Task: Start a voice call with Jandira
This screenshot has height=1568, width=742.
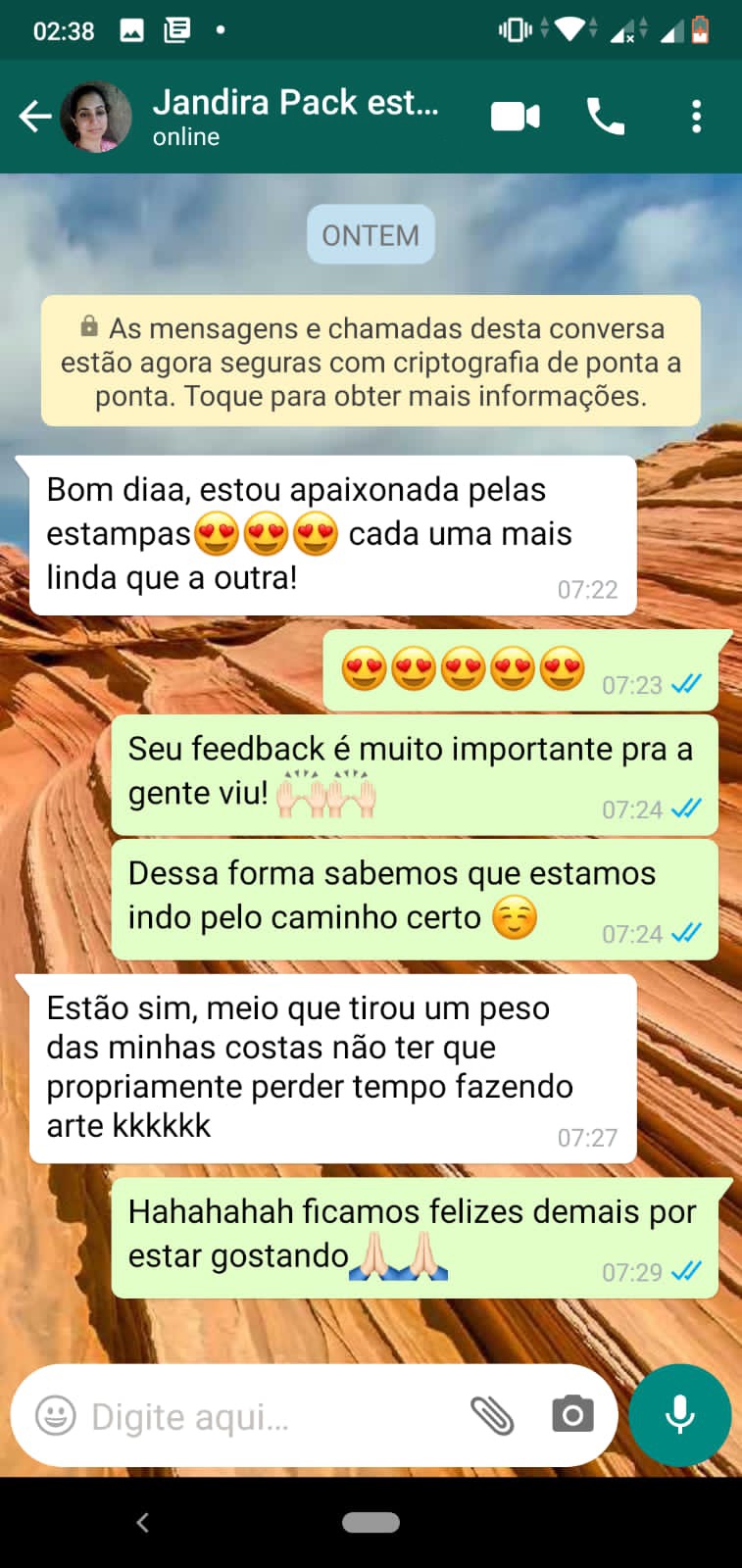Action: pyautogui.click(x=605, y=117)
